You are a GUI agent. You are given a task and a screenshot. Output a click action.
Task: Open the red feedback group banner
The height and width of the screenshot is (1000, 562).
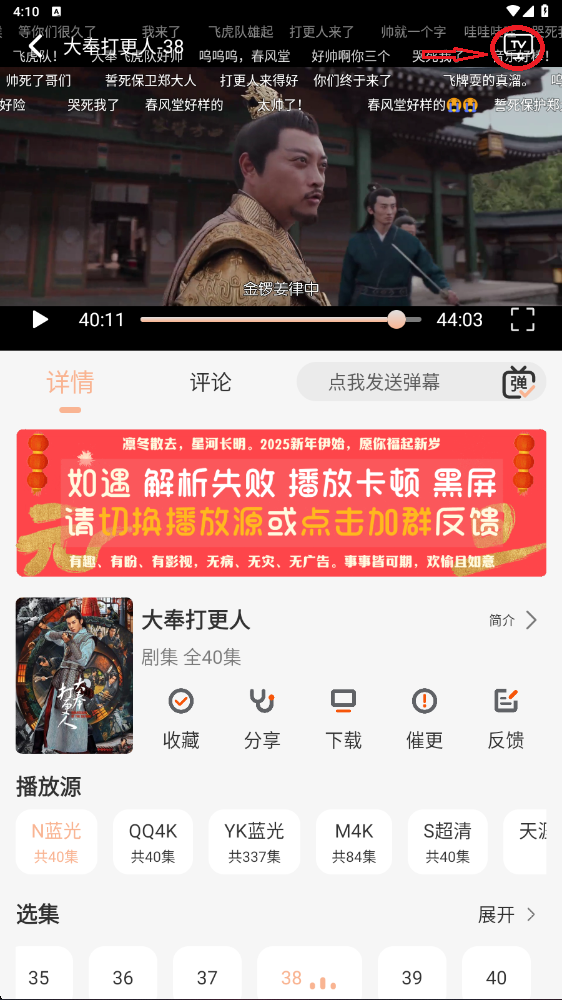(x=281, y=503)
